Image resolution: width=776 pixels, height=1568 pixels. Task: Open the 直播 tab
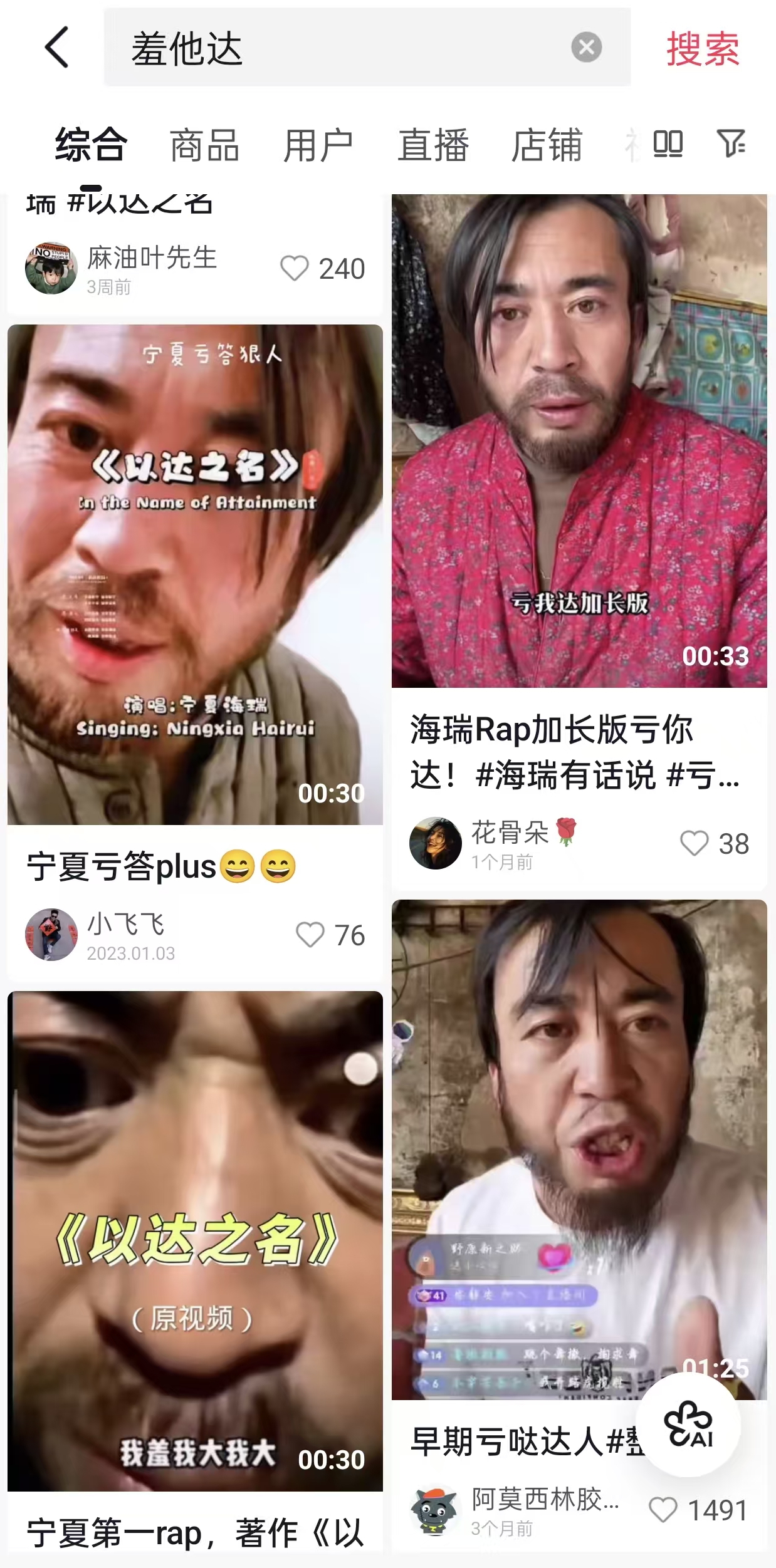(x=433, y=145)
